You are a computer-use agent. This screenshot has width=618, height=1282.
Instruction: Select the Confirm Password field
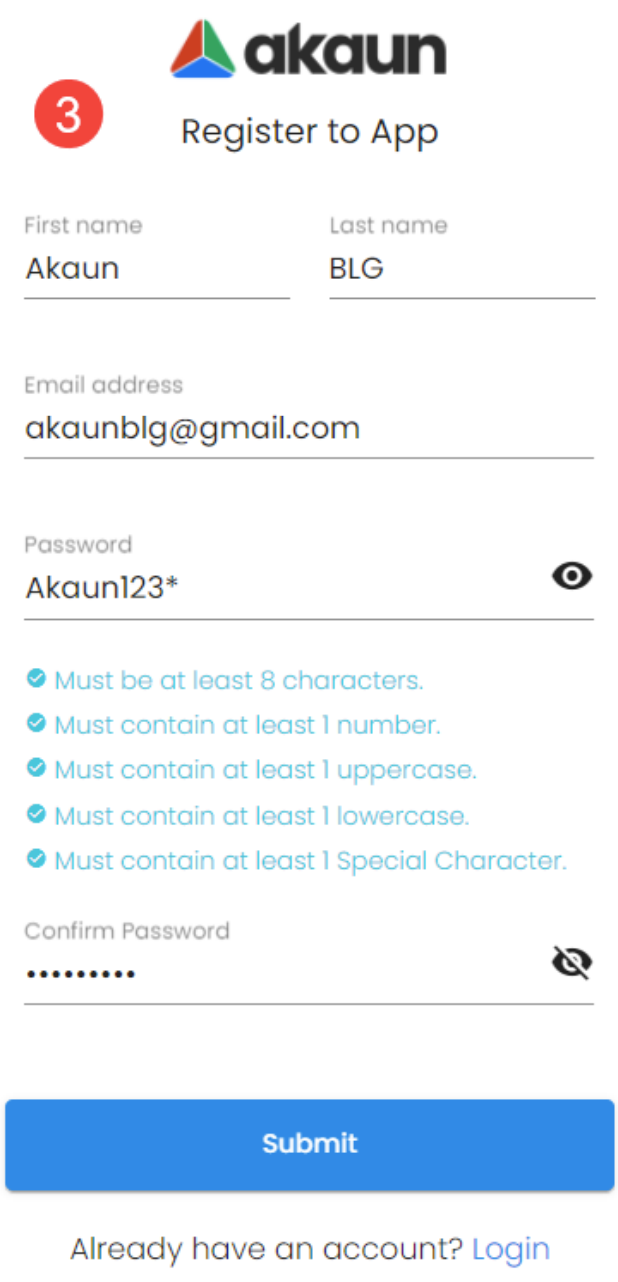pos(280,973)
